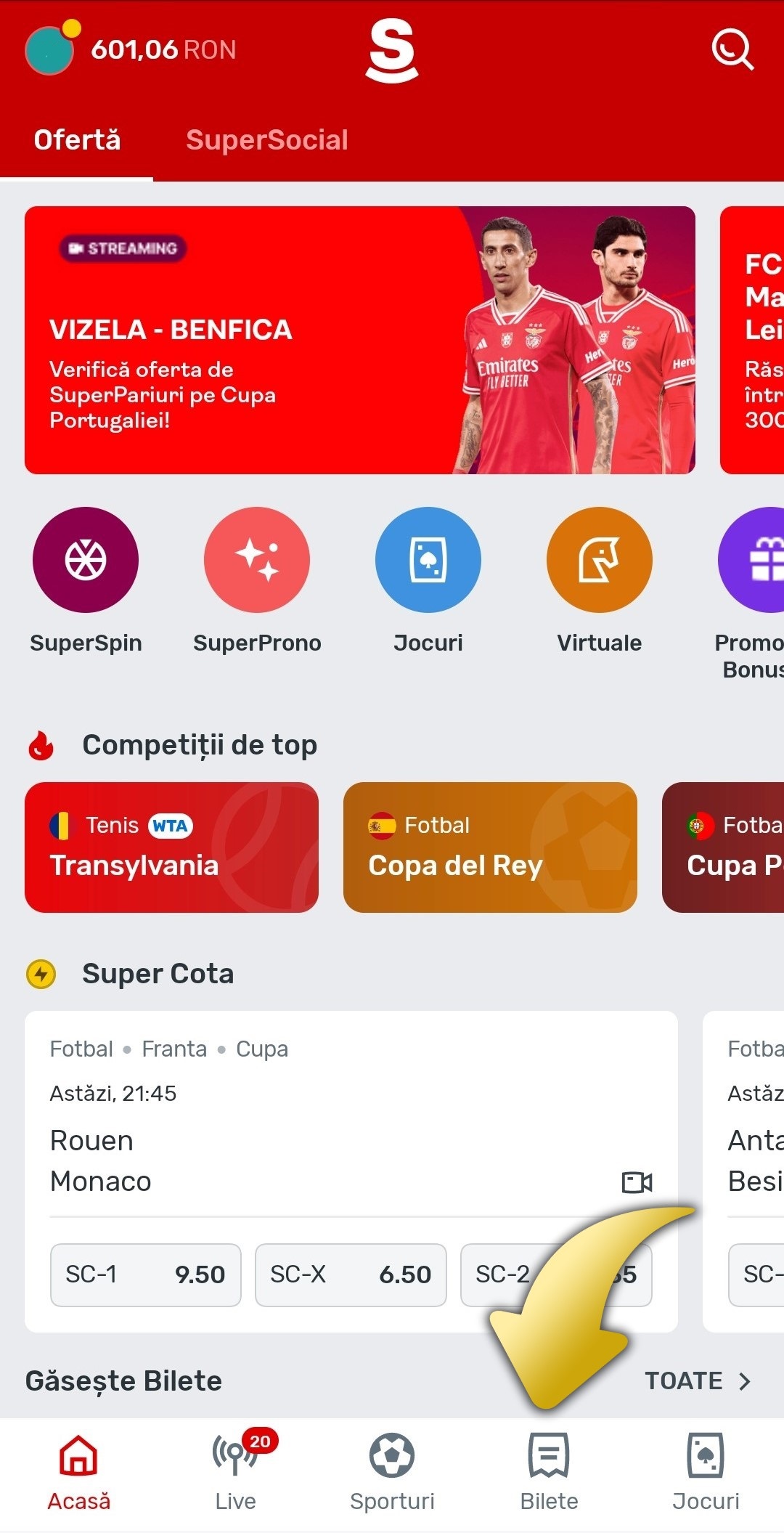784x1533 pixels.
Task: Tap the Live antenna icon in bottom bar
Action: (234, 1461)
